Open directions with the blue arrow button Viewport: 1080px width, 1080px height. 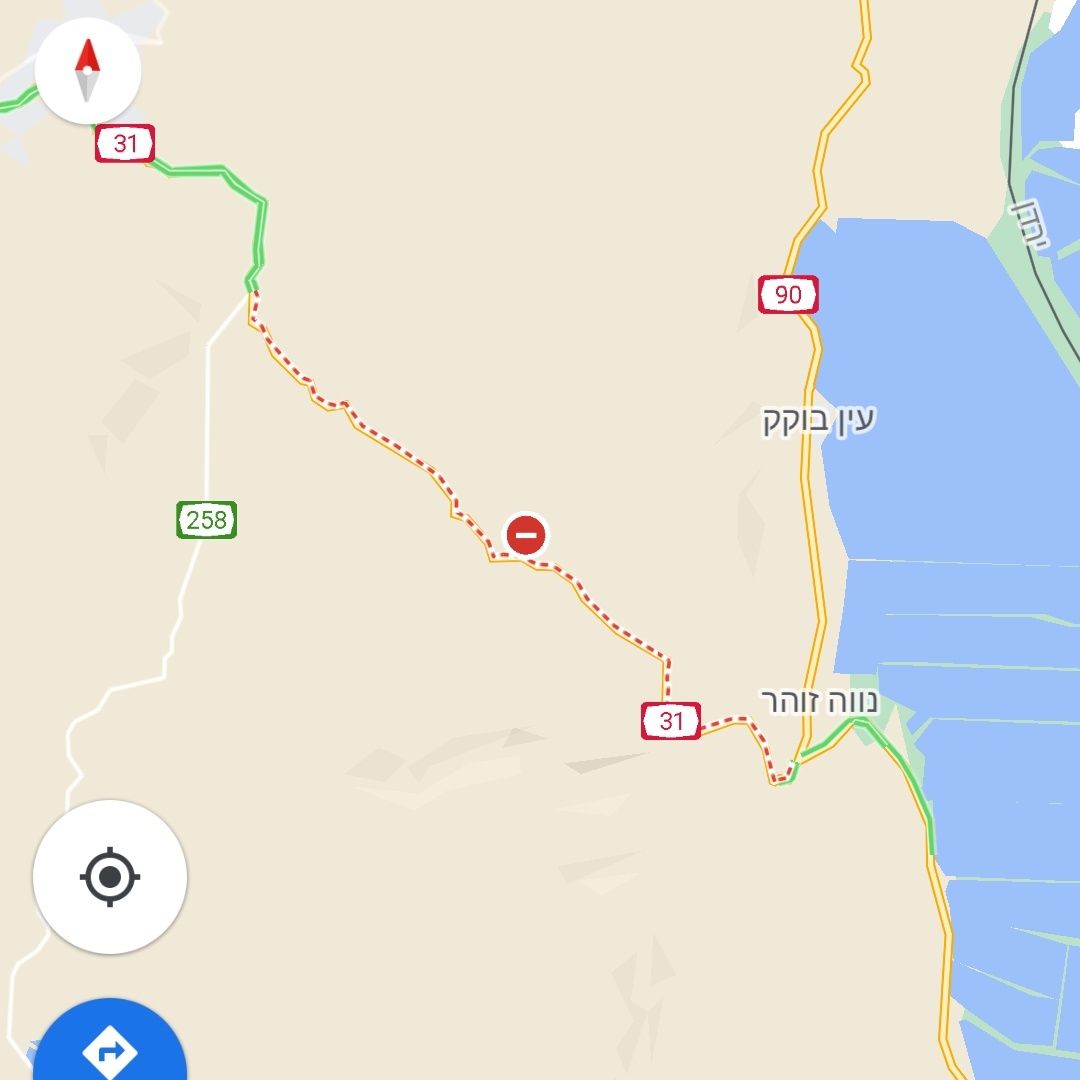pyautogui.click(x=110, y=1048)
